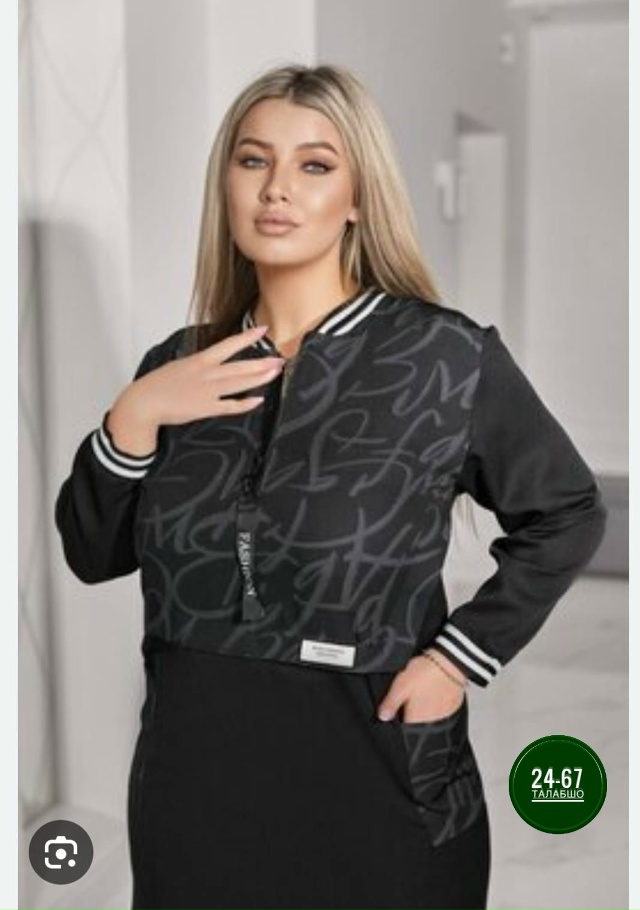Search this image with Google Lens
The width and height of the screenshot is (640, 910).
[x=61, y=852]
